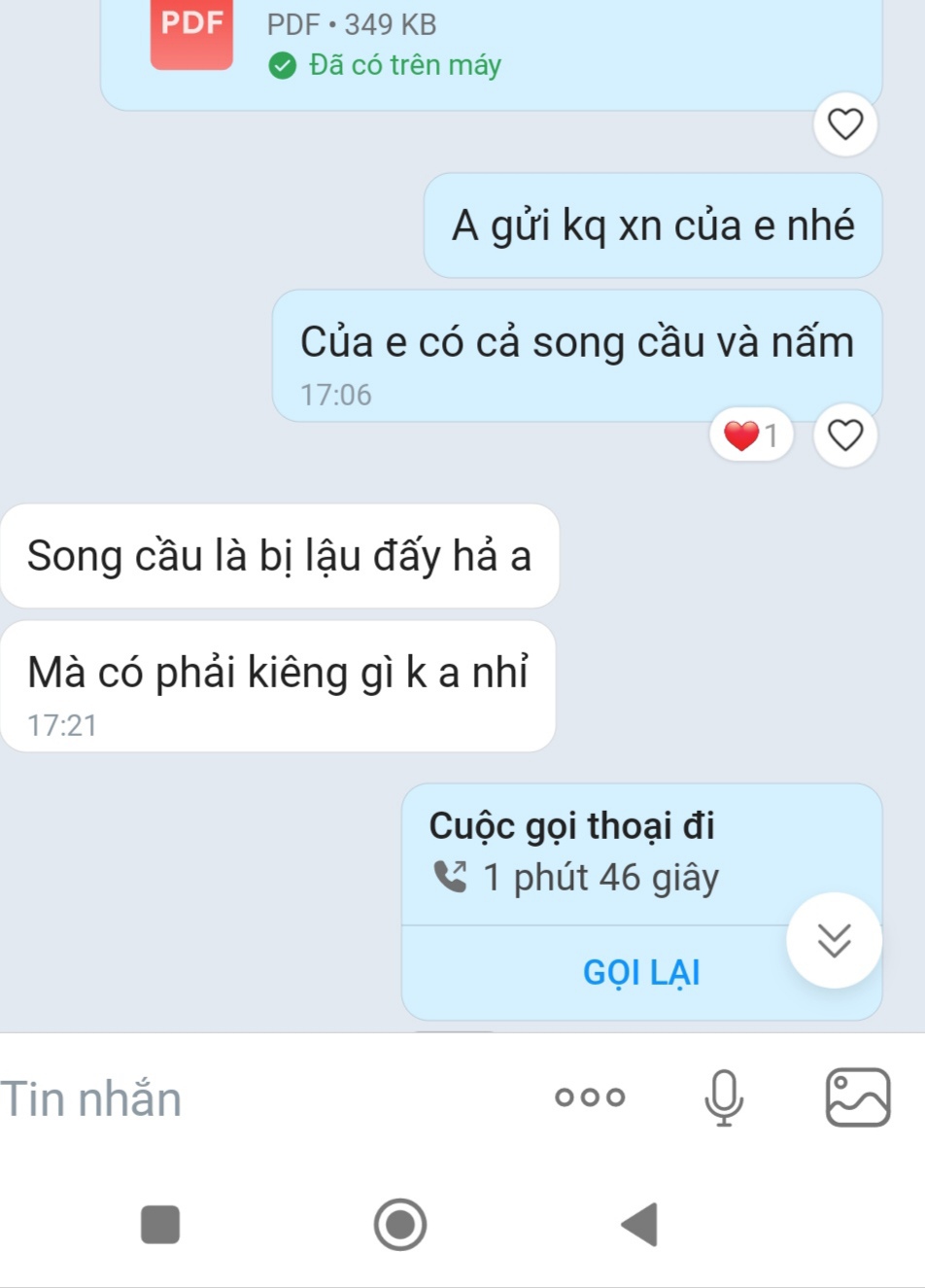
Task: Return to the home screen
Action: pos(400,1224)
